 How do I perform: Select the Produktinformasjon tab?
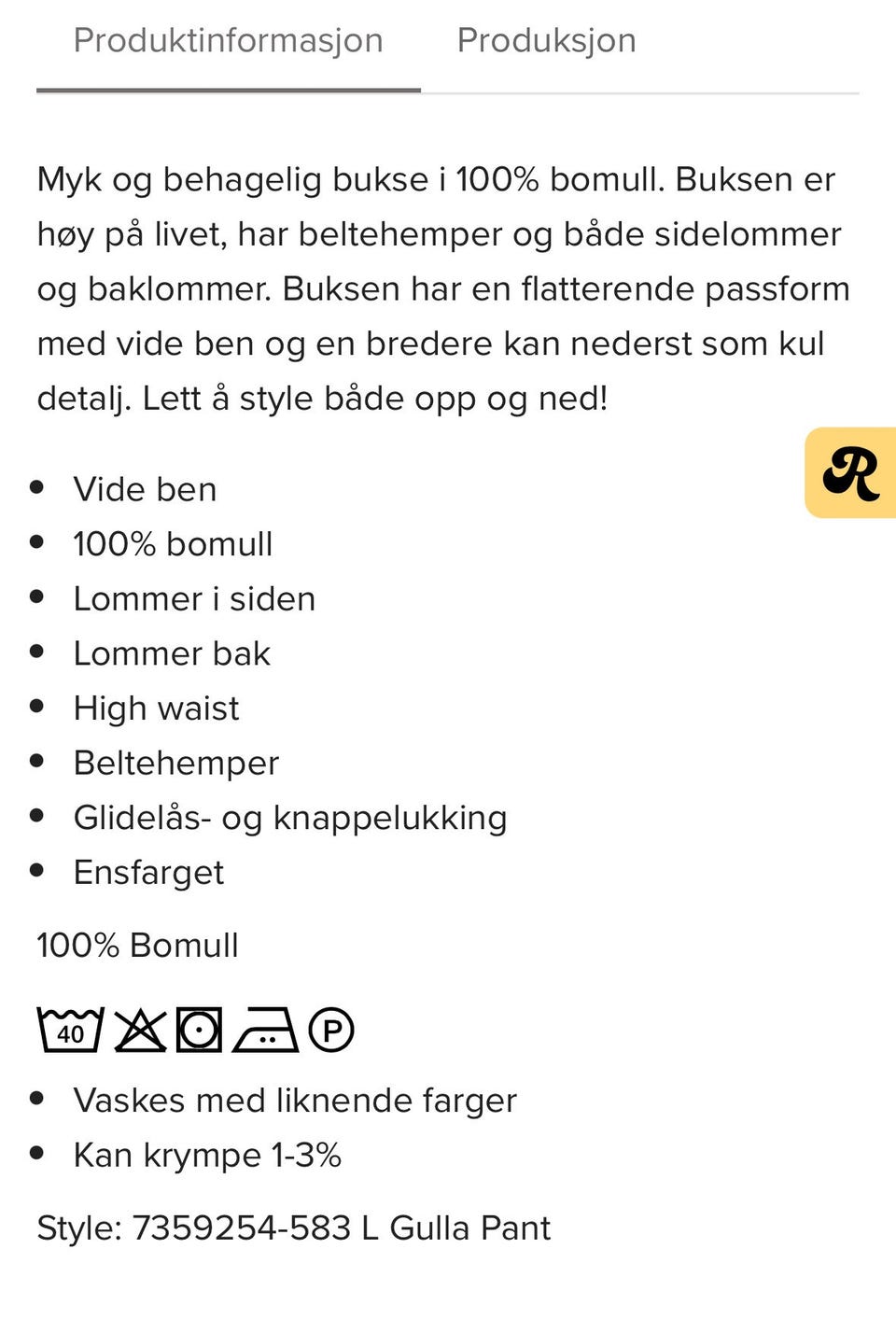(x=230, y=40)
